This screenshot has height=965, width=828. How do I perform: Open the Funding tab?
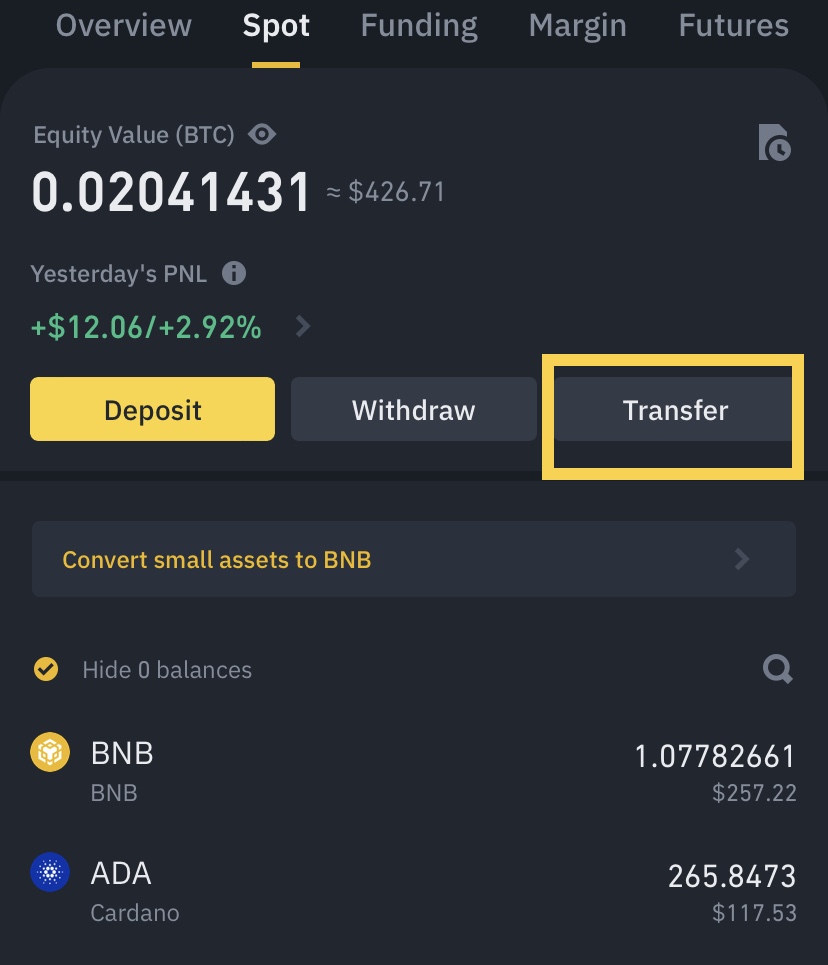pos(419,26)
